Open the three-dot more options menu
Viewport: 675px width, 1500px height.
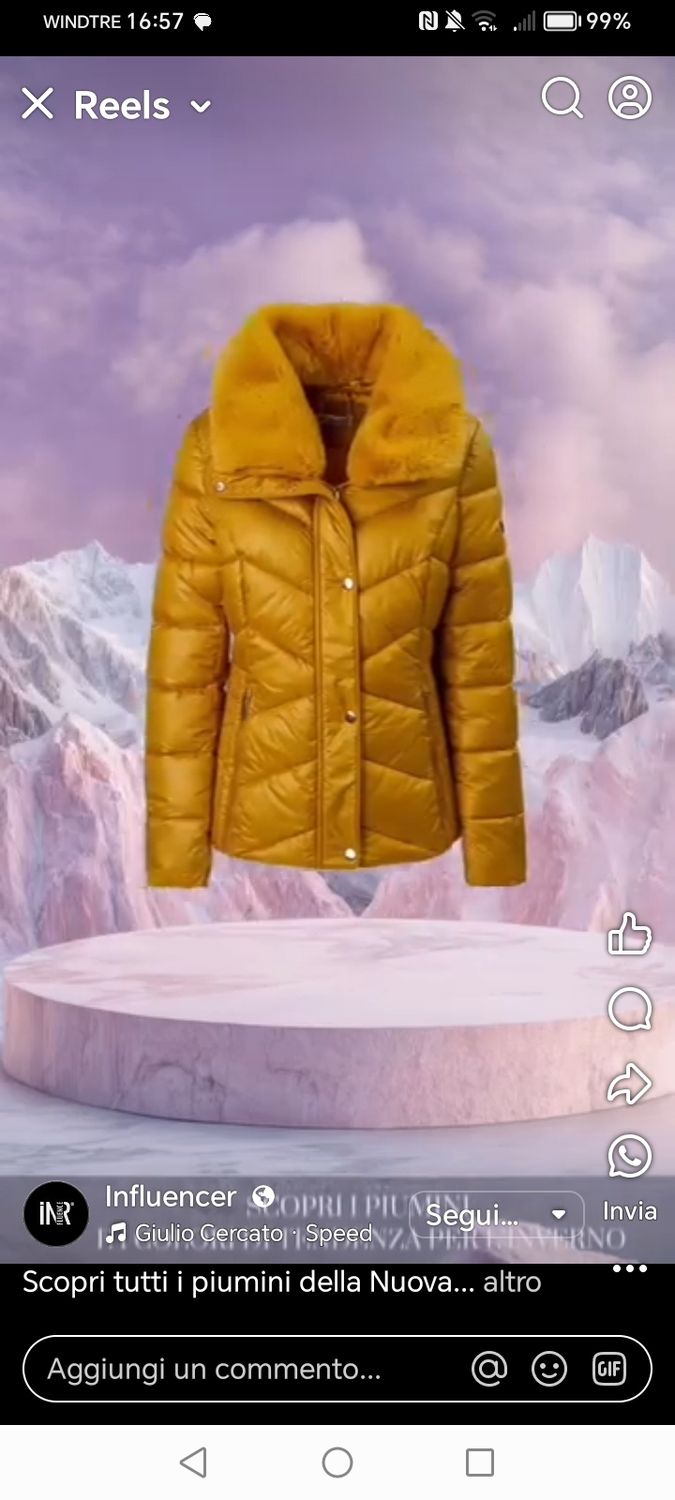[x=630, y=1268]
